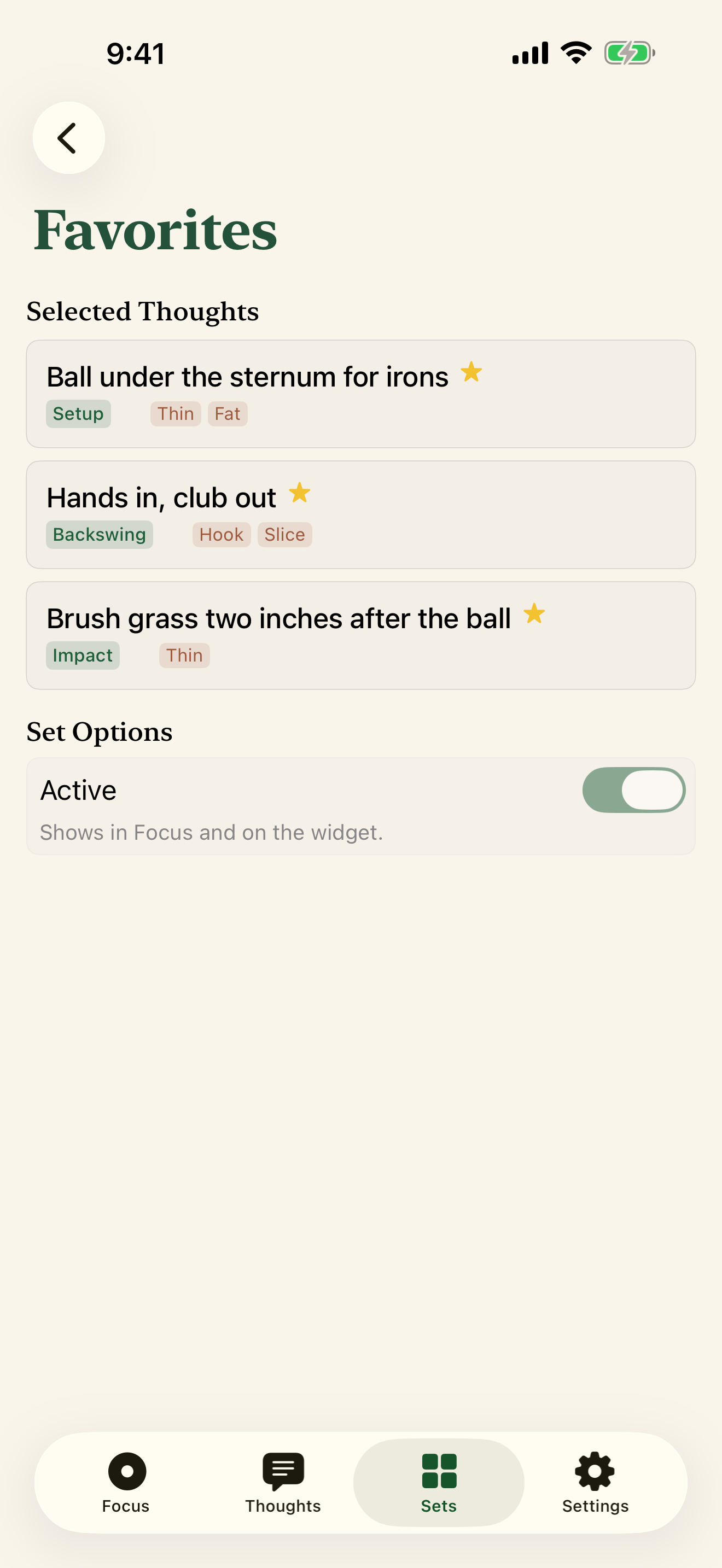Image resolution: width=722 pixels, height=1568 pixels.
Task: Go back using the arrow button
Action: 69,138
